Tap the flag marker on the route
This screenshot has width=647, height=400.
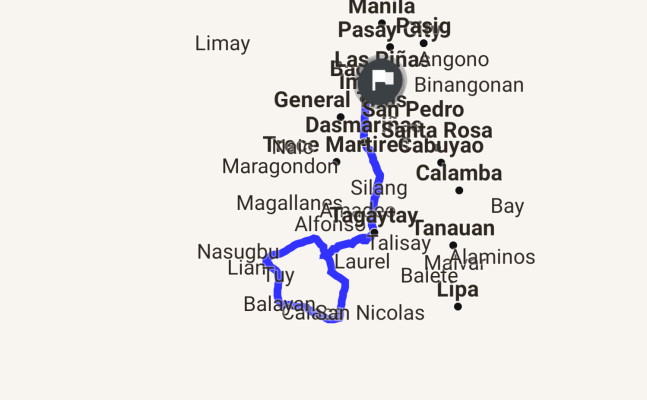tap(381, 80)
